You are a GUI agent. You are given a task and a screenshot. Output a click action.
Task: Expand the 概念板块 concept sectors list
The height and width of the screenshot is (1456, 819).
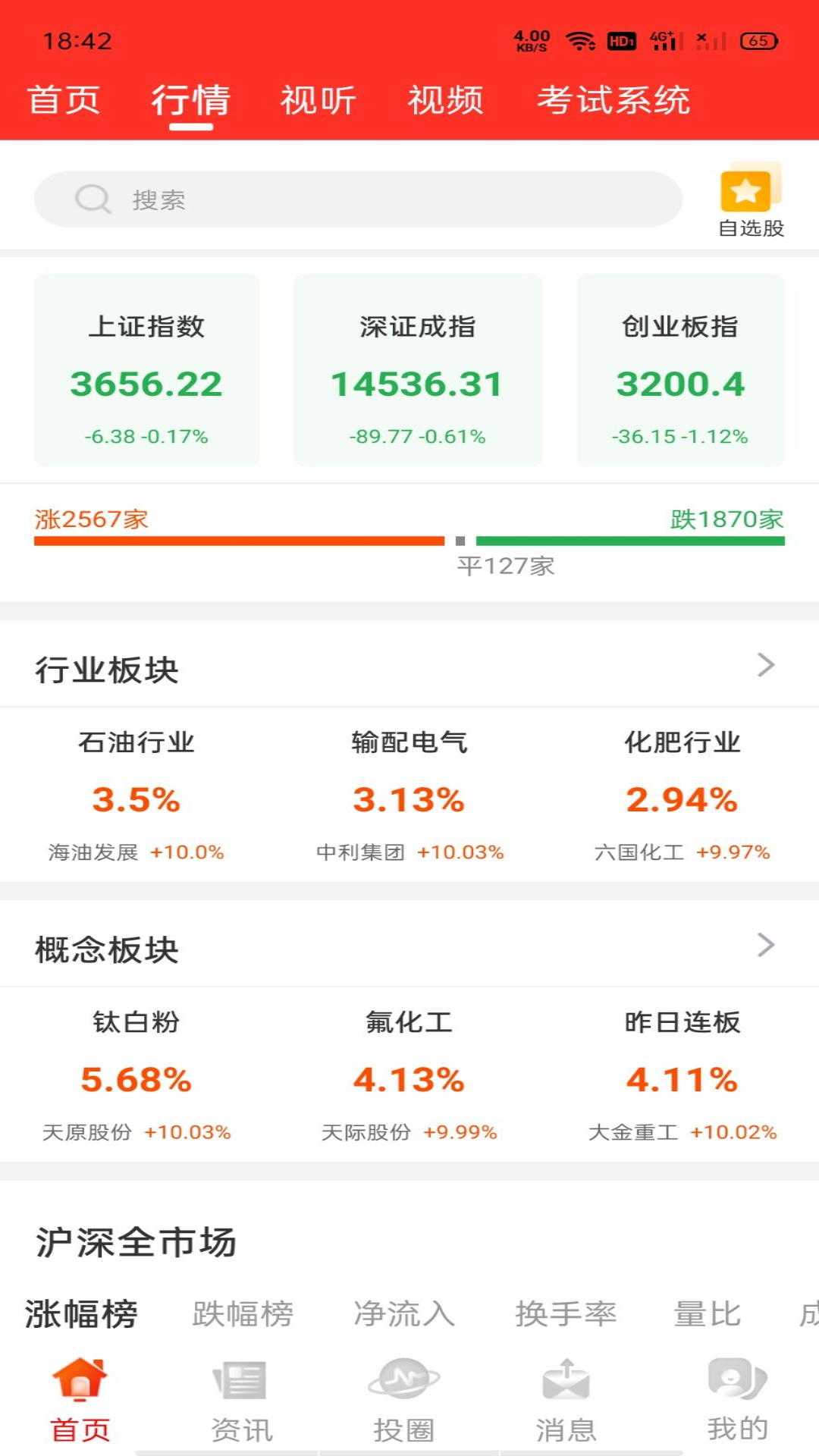[x=766, y=945]
